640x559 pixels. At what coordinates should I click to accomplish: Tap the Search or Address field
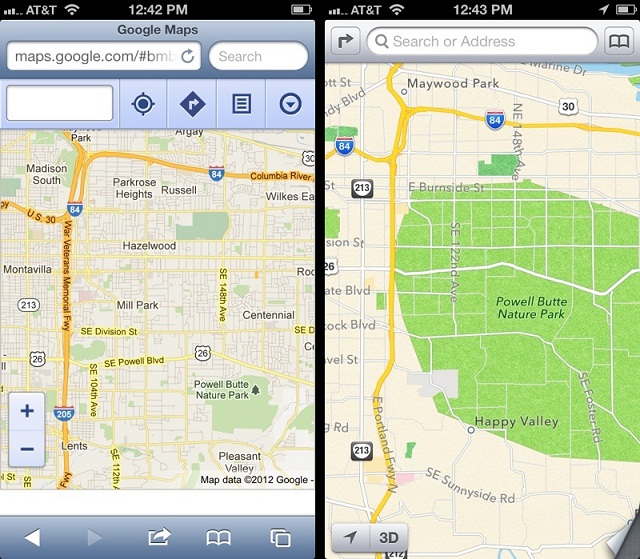tap(480, 41)
